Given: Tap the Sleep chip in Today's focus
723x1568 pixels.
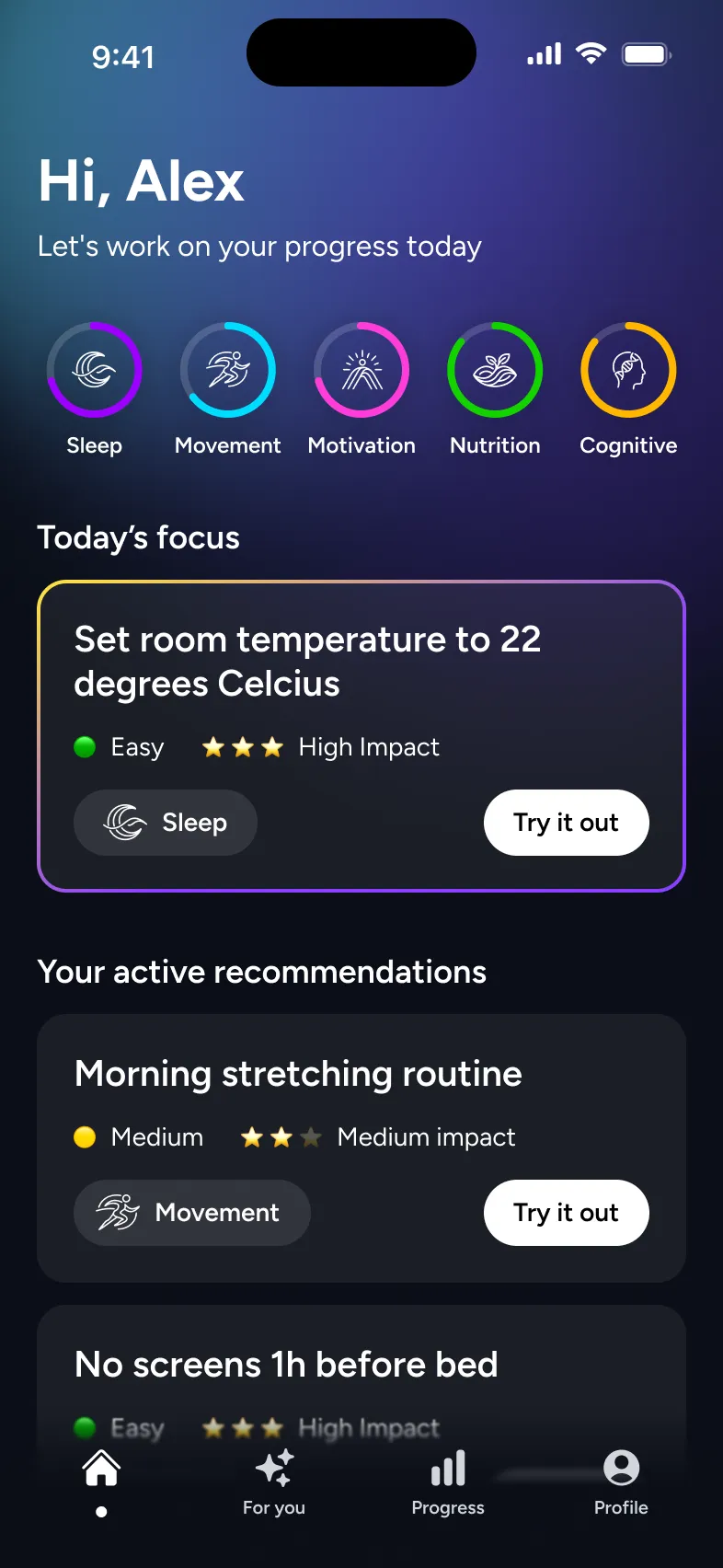Looking at the screenshot, I should pos(166,823).
